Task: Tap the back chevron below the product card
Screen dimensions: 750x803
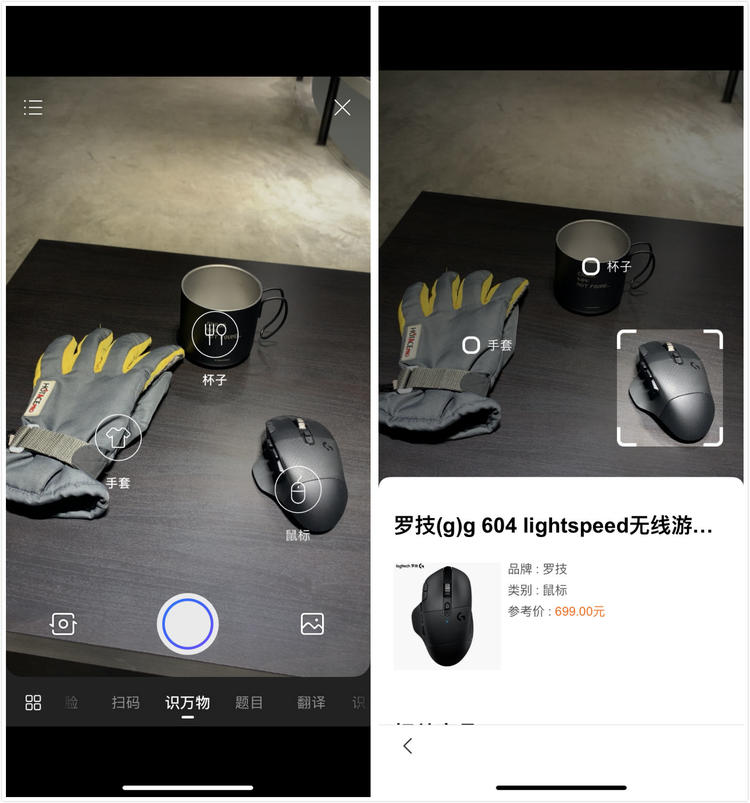Action: pyautogui.click(x=408, y=744)
